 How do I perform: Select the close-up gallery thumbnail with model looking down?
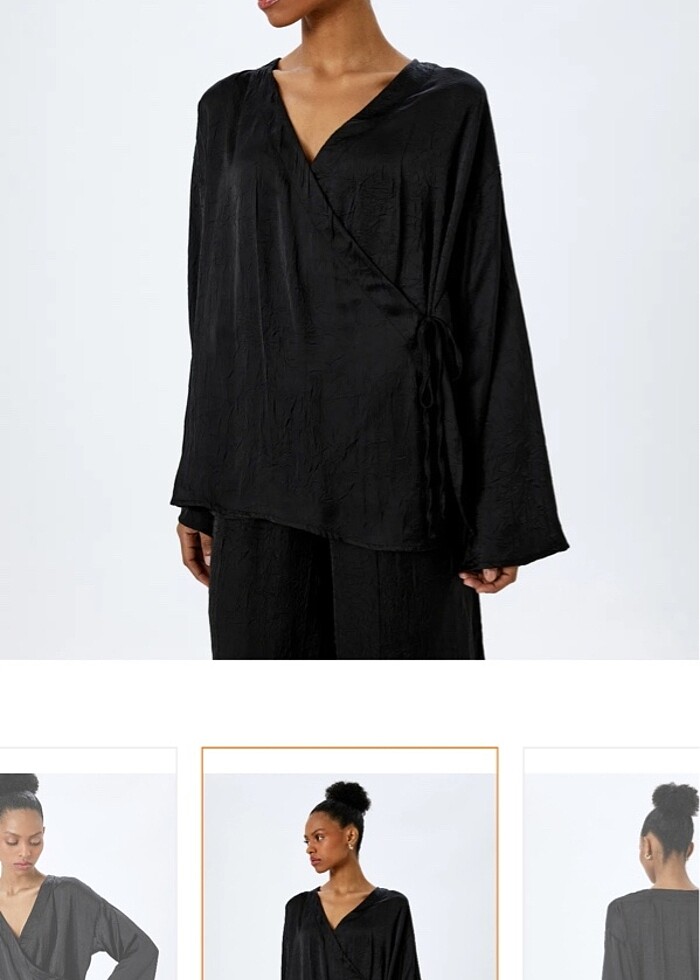tap(88, 866)
